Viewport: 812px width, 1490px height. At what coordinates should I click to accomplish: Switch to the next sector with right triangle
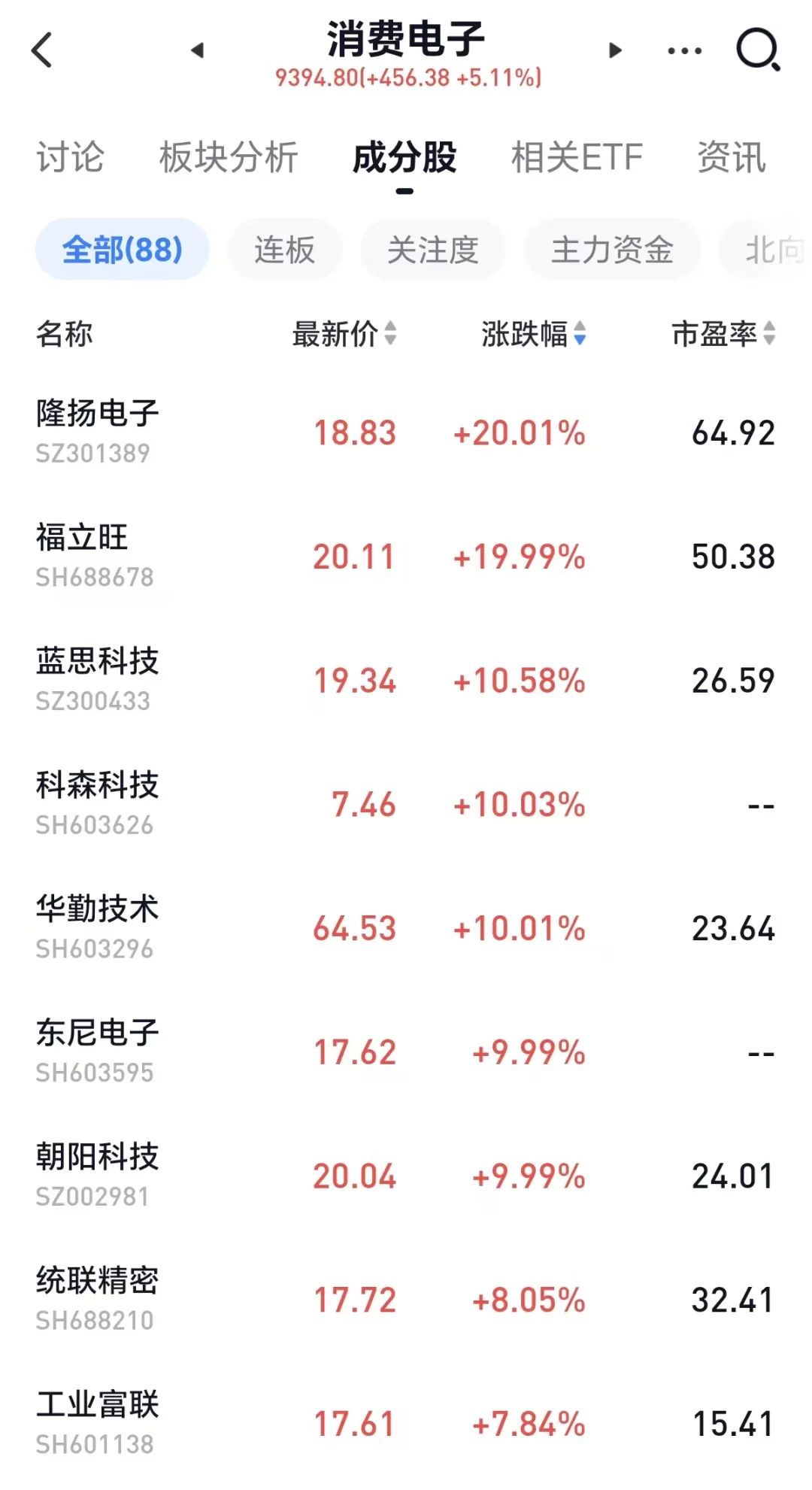pyautogui.click(x=615, y=50)
